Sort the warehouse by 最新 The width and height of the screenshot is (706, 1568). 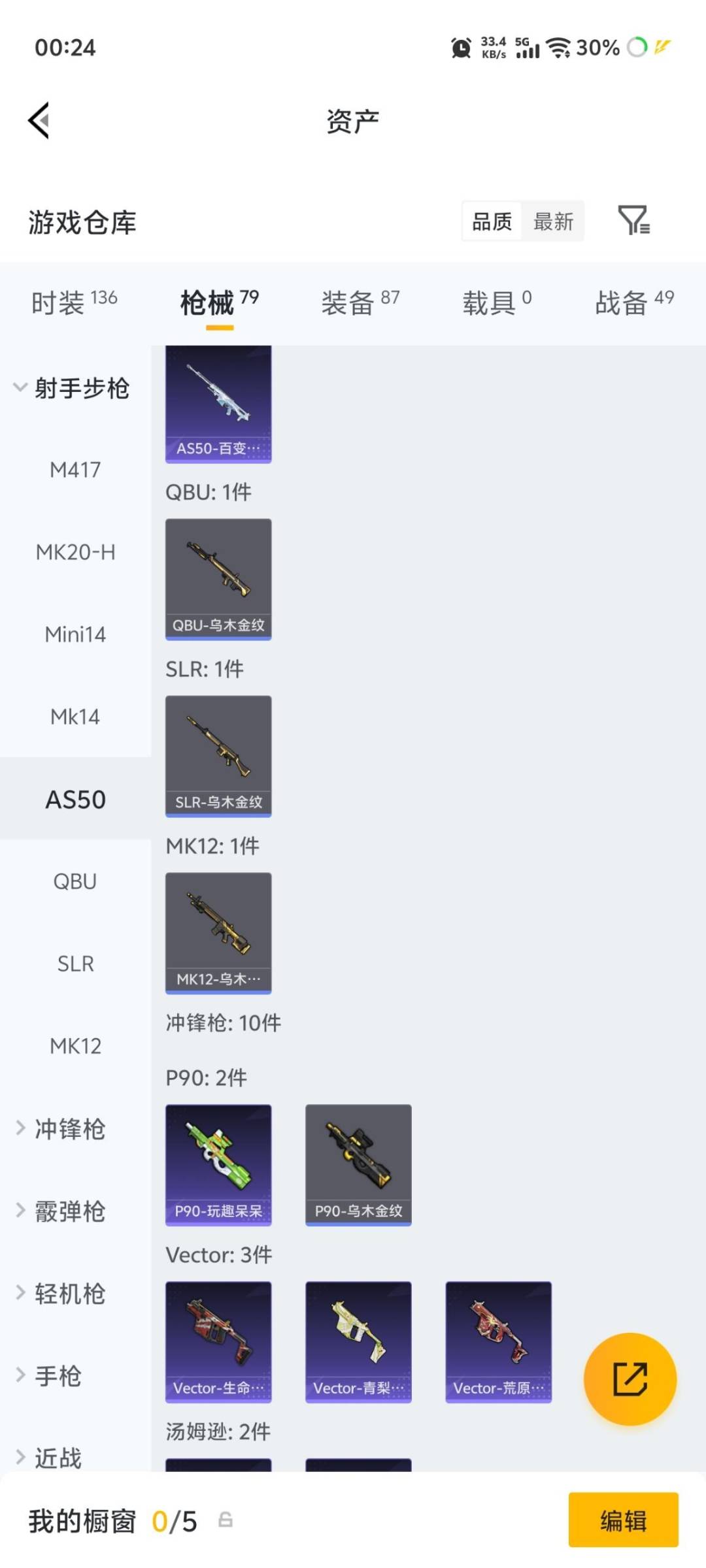pos(553,221)
